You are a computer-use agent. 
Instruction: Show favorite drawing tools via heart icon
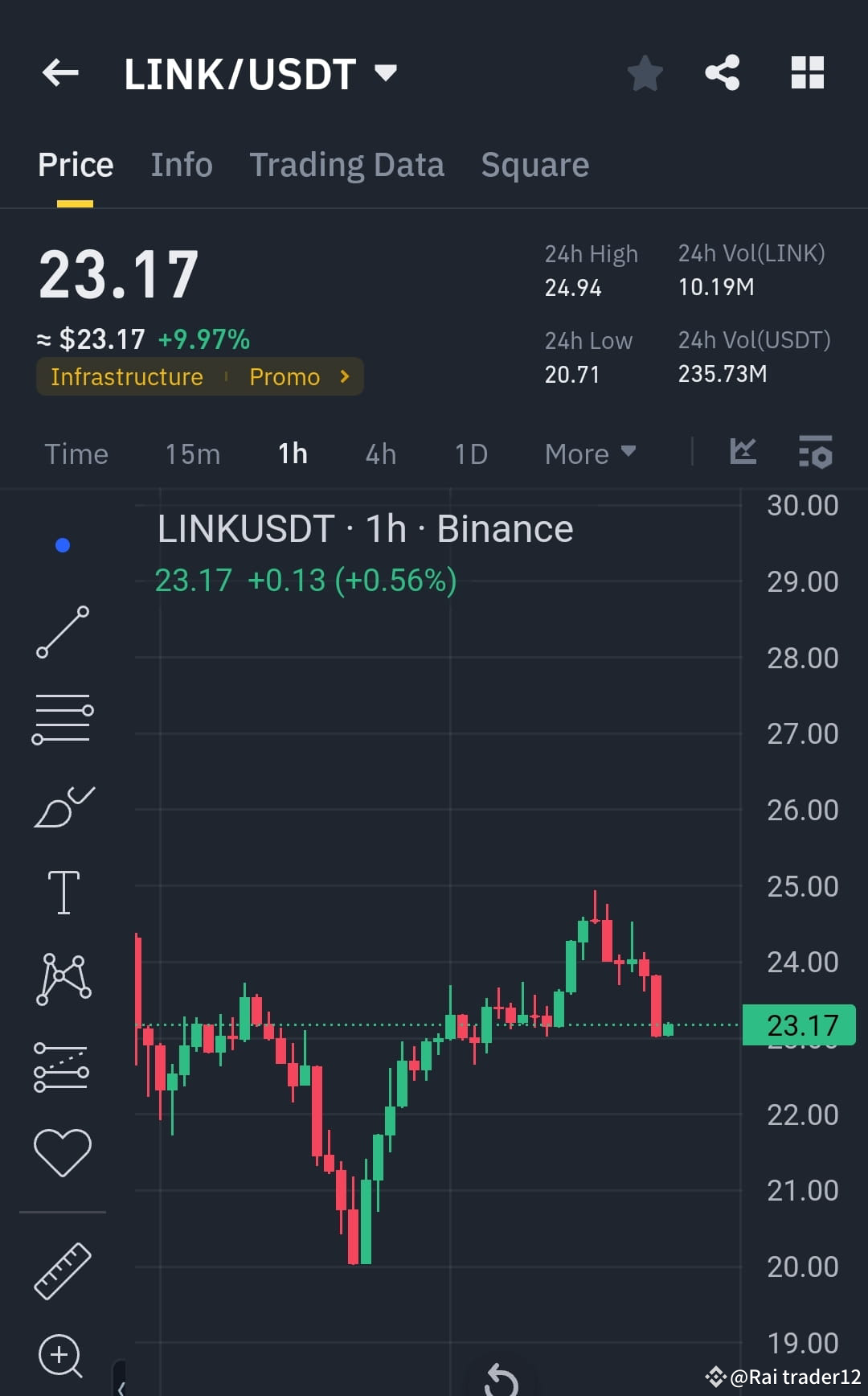pos(63,1150)
